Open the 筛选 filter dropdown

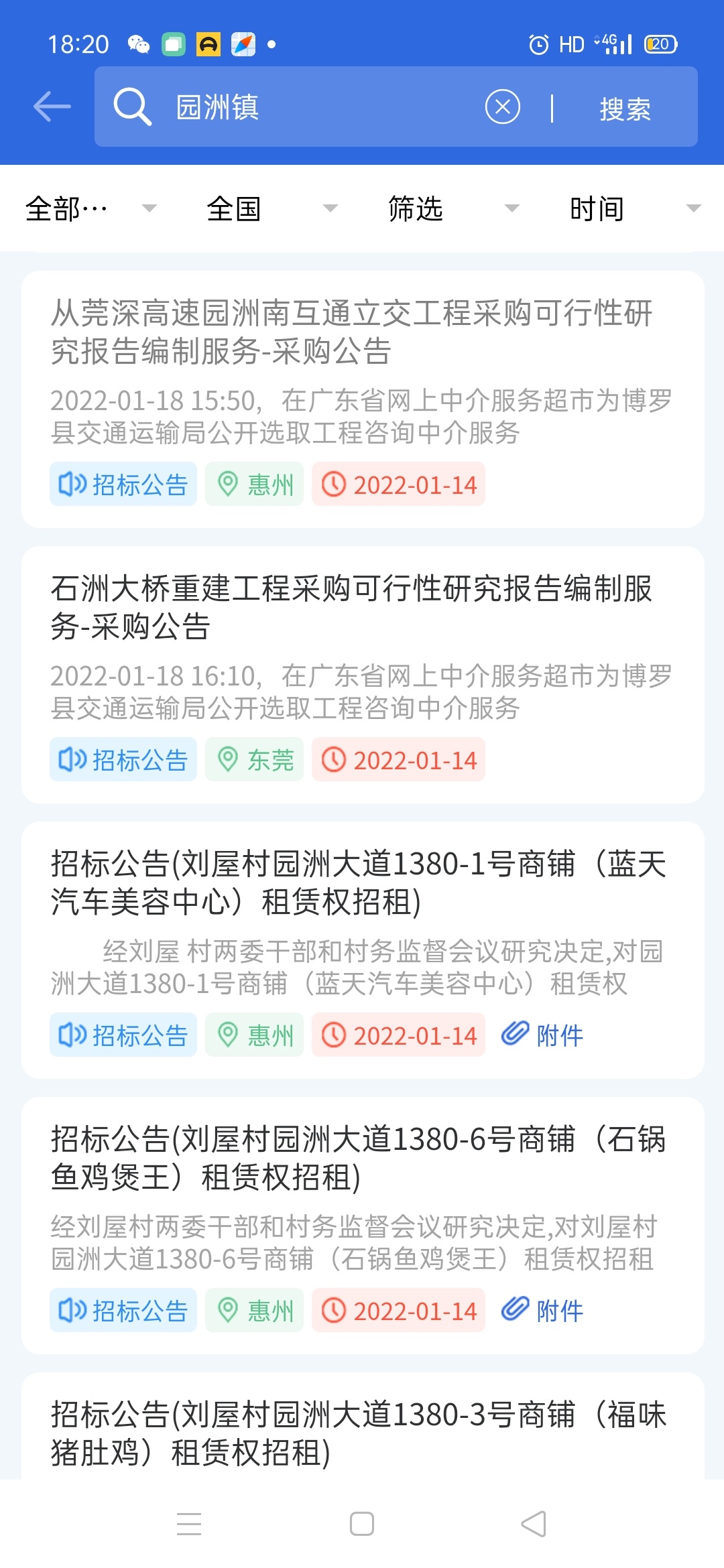(453, 209)
